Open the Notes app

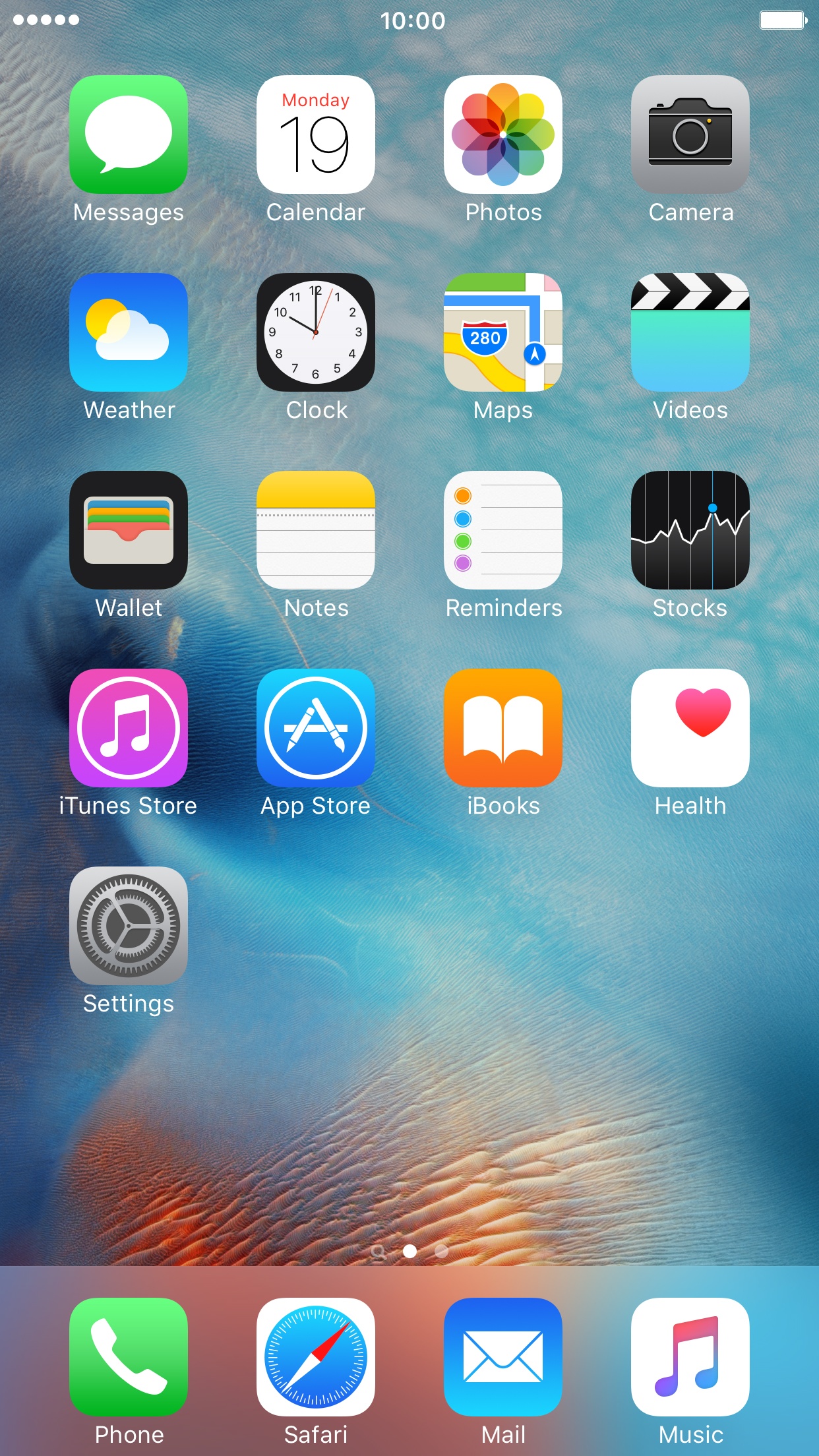(316, 530)
